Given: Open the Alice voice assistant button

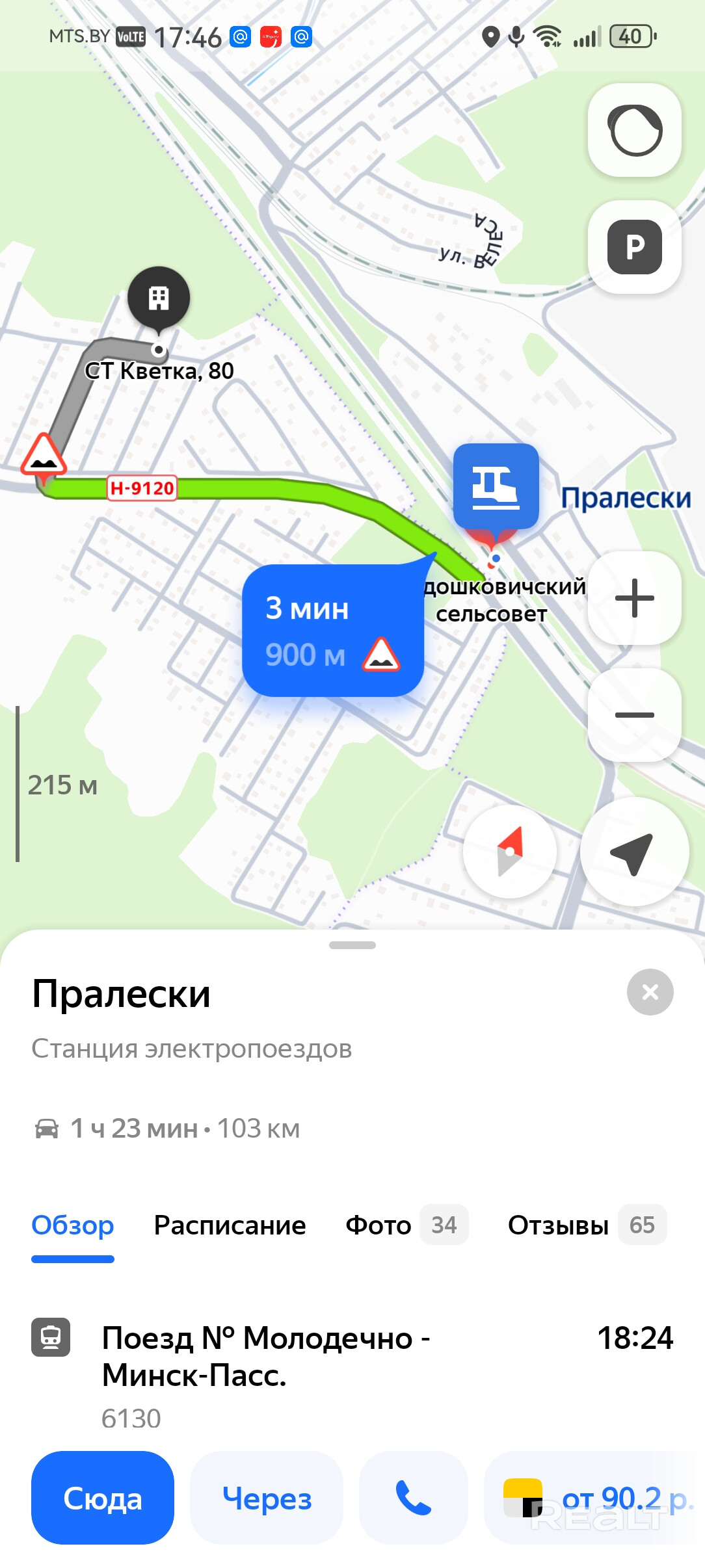Looking at the screenshot, I should (x=634, y=130).
